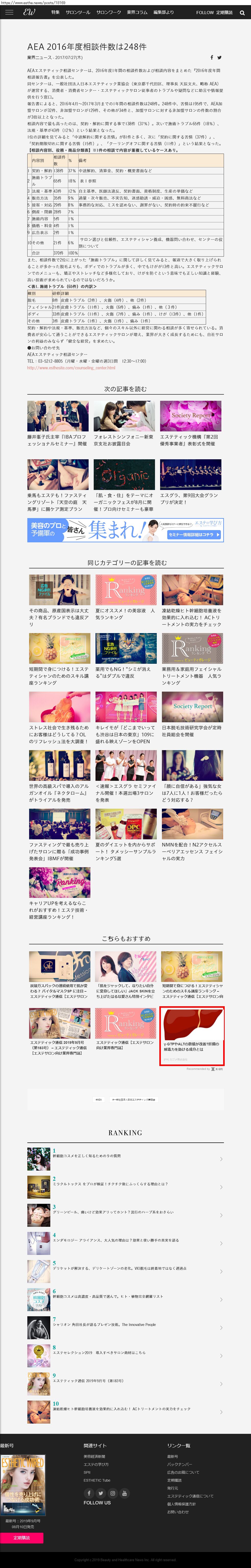Go to 特集 in the top navigation

click(55, 12)
